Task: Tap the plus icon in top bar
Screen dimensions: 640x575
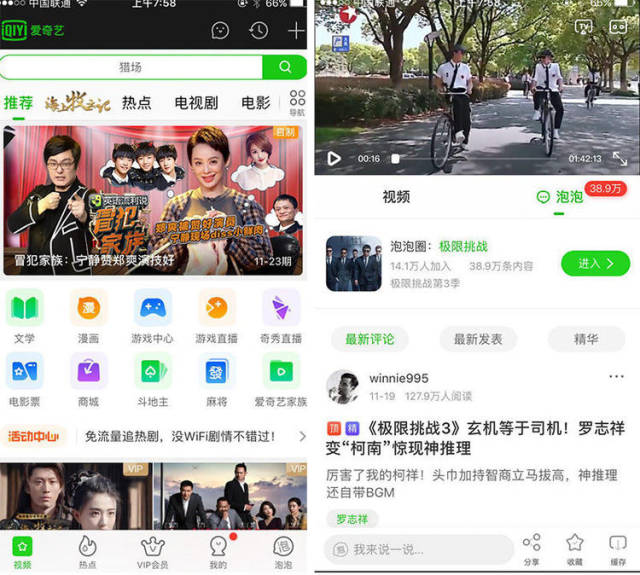Action: coord(296,30)
